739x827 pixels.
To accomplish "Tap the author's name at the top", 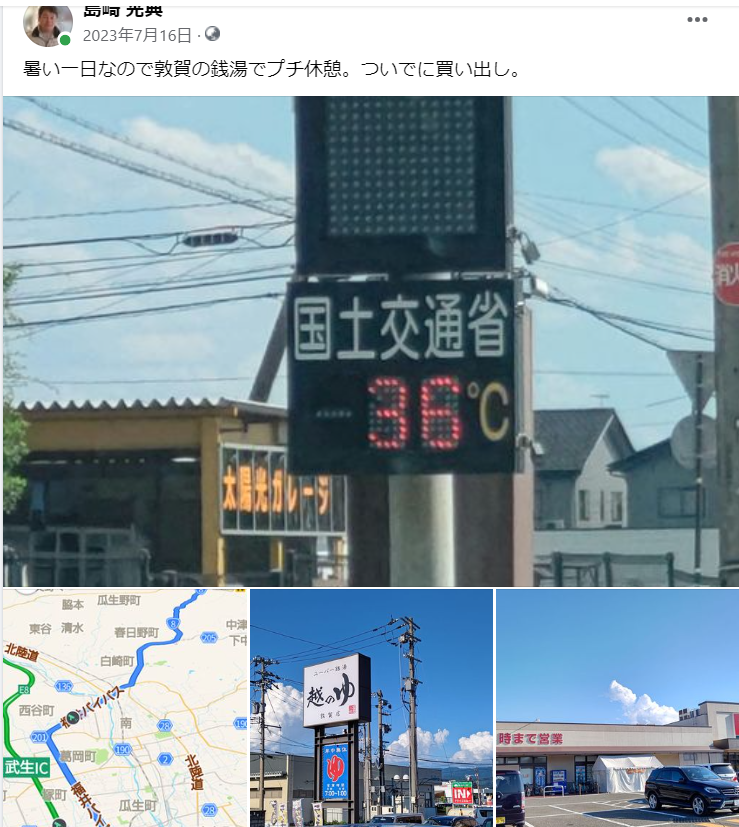I will coord(123,11).
